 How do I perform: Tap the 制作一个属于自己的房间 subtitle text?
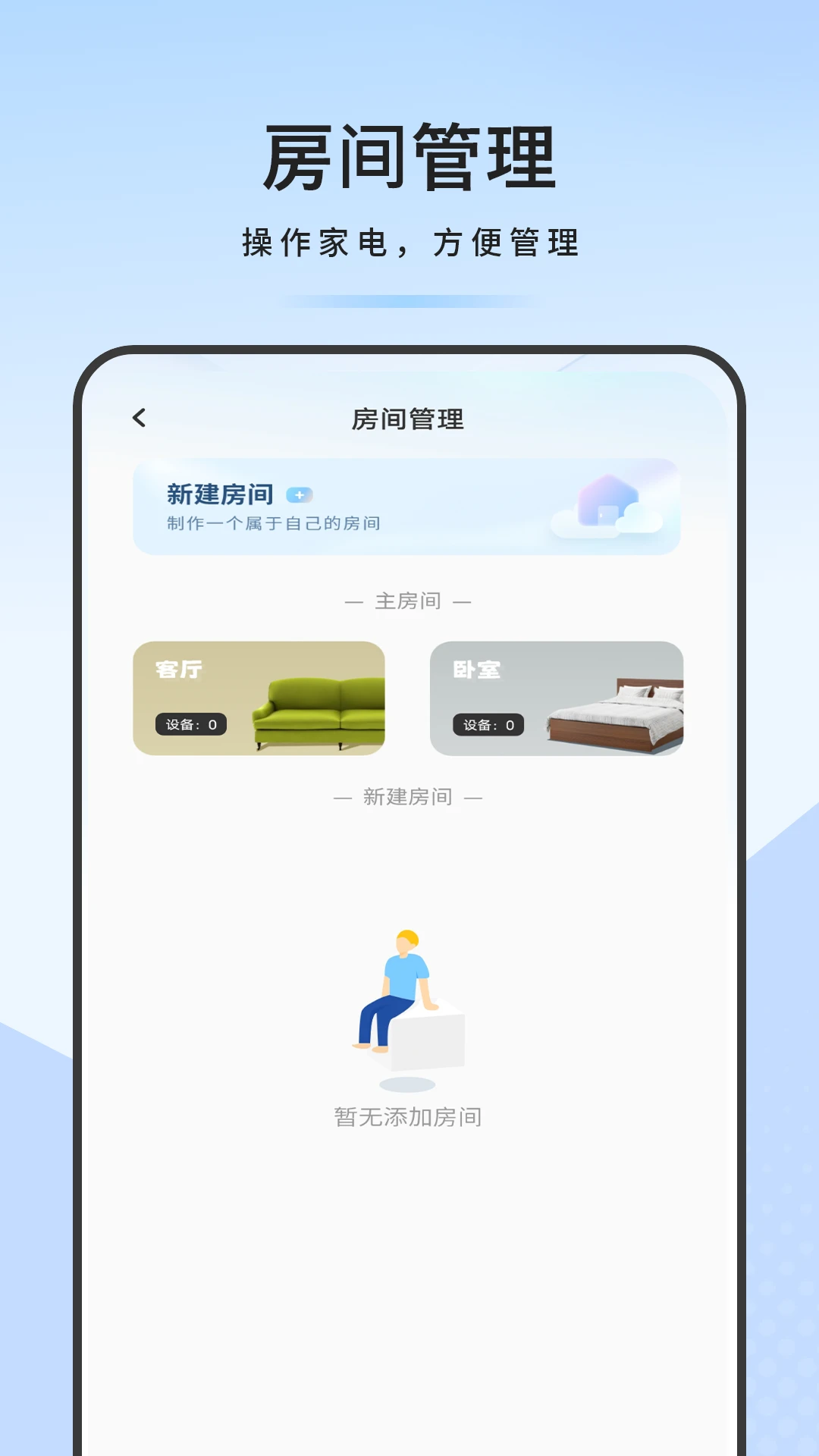[x=275, y=522]
